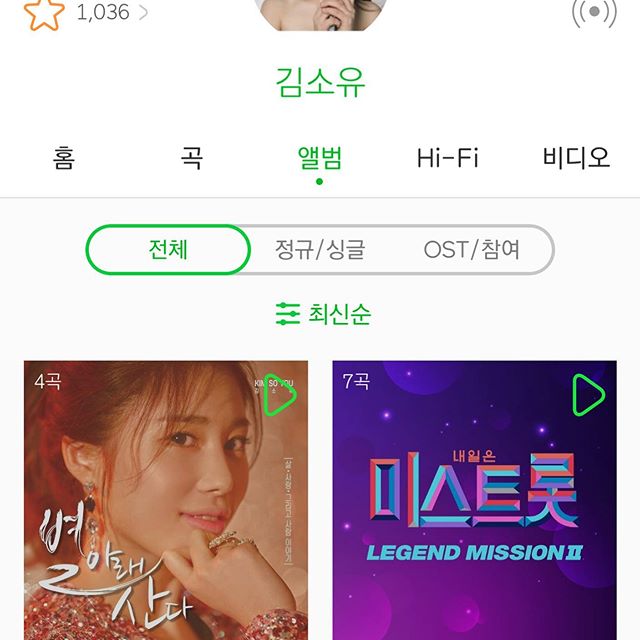This screenshot has height=640, width=640.
Task: Filter albums by OST/참여
Action: point(471,250)
